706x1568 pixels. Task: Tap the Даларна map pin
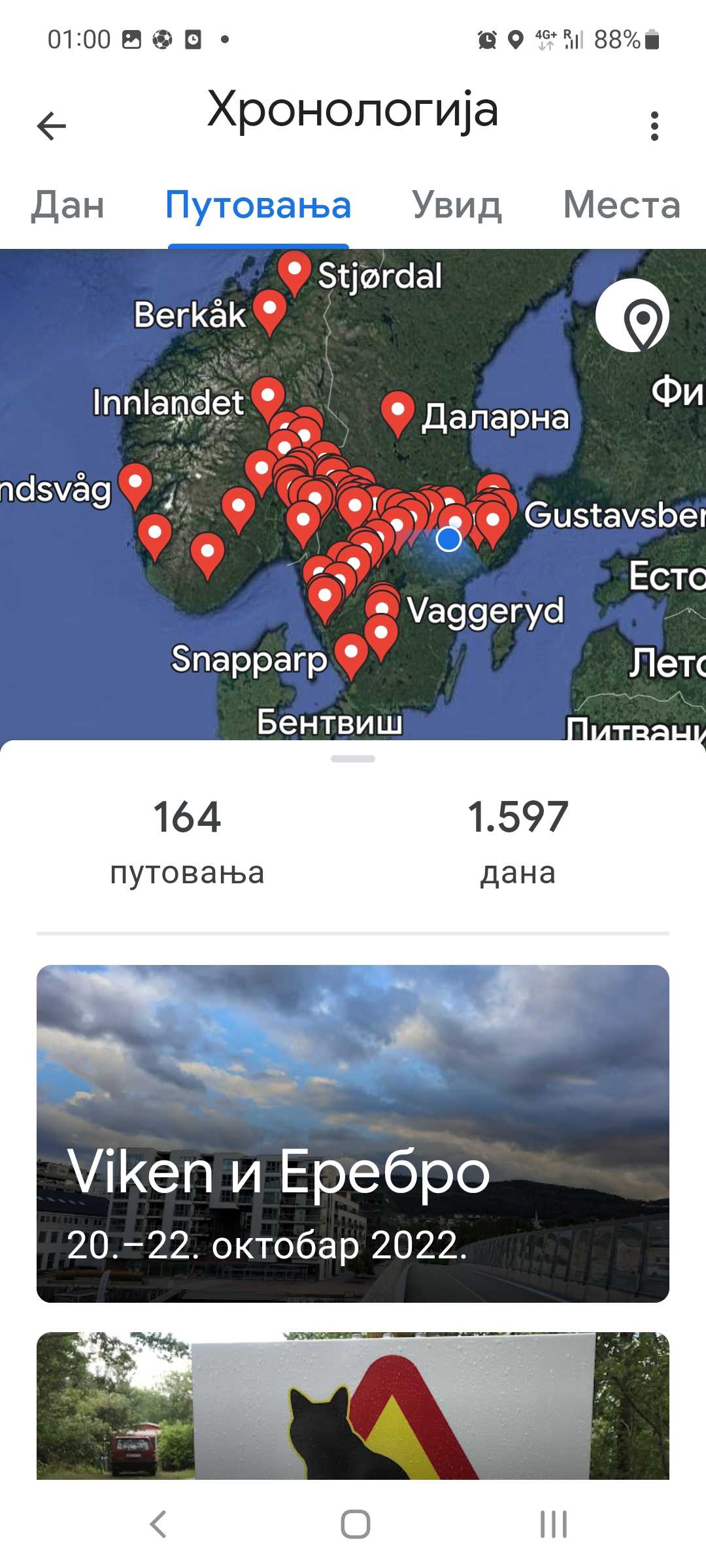pyautogui.click(x=397, y=411)
